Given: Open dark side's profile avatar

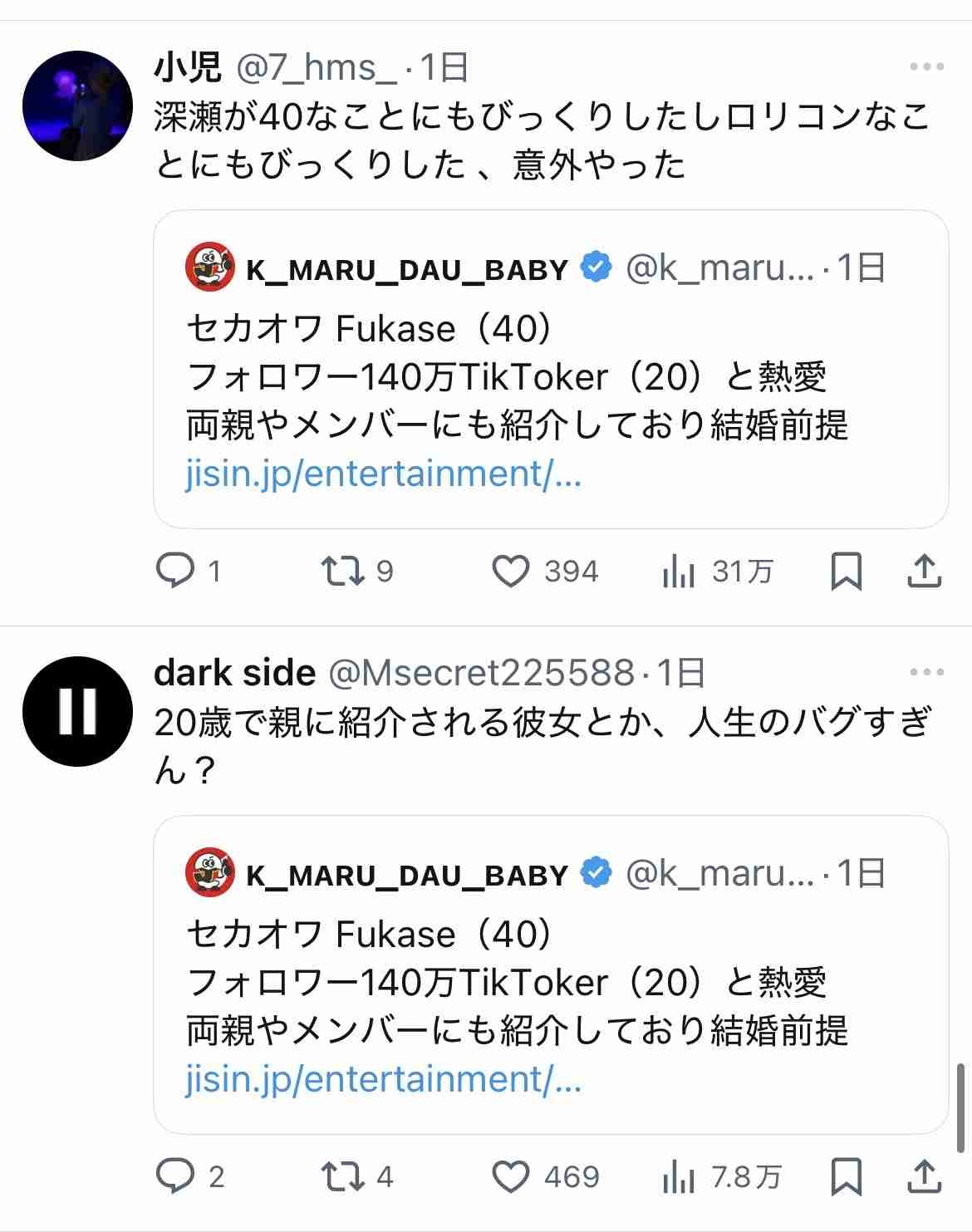Looking at the screenshot, I should 76,711.
